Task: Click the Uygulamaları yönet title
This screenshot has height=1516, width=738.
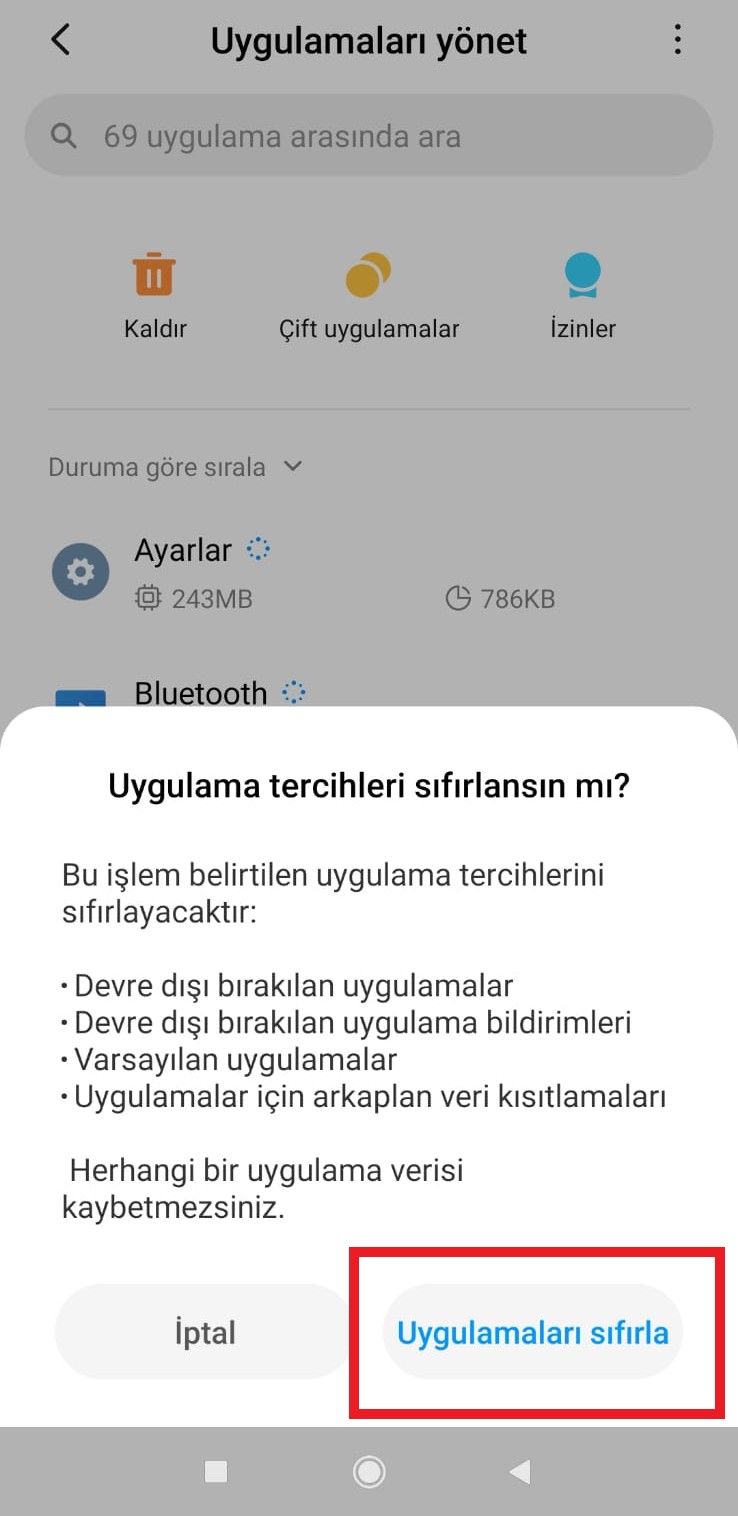Action: (368, 40)
